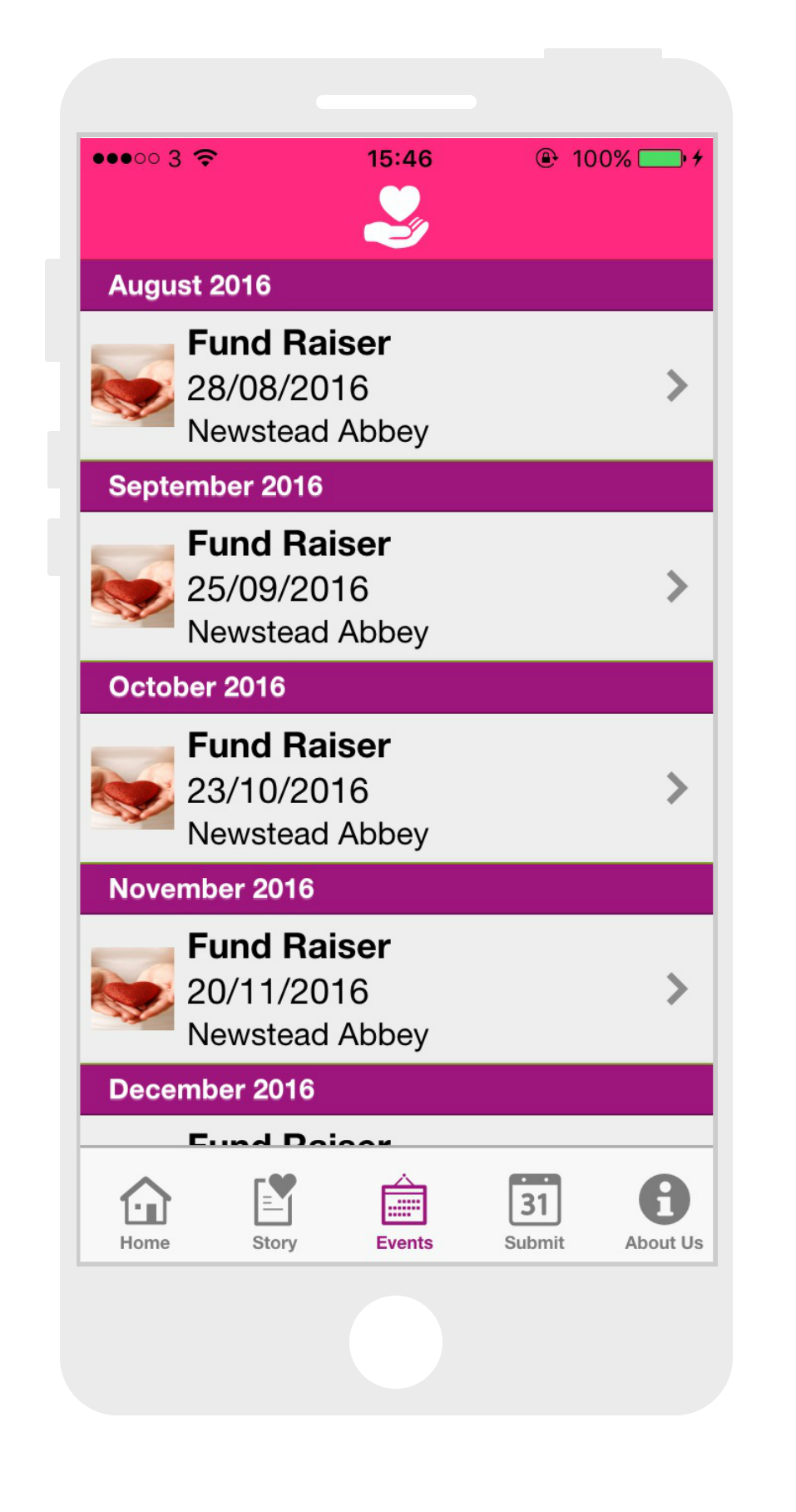Open the About Us tab

pos(664,1212)
